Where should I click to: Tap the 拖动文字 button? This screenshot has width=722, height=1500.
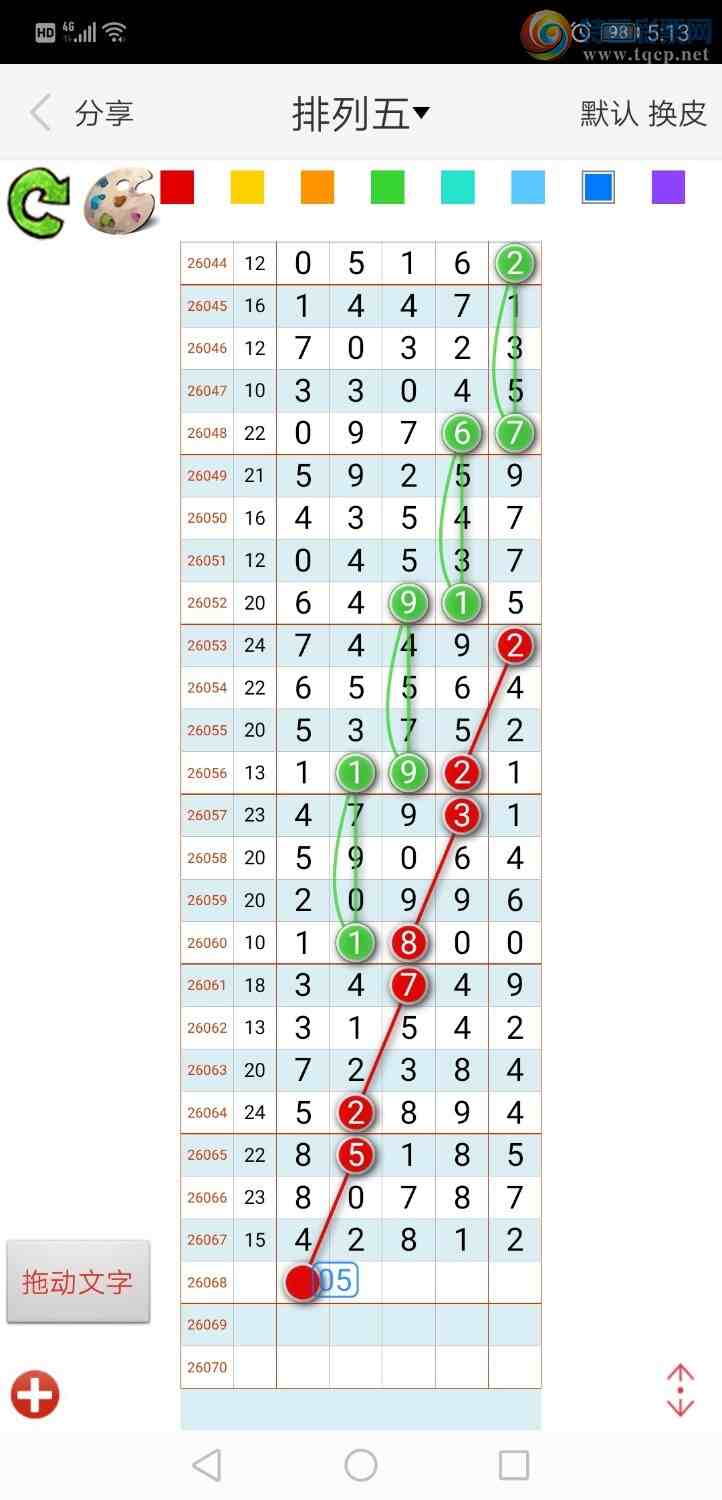[x=78, y=1282]
